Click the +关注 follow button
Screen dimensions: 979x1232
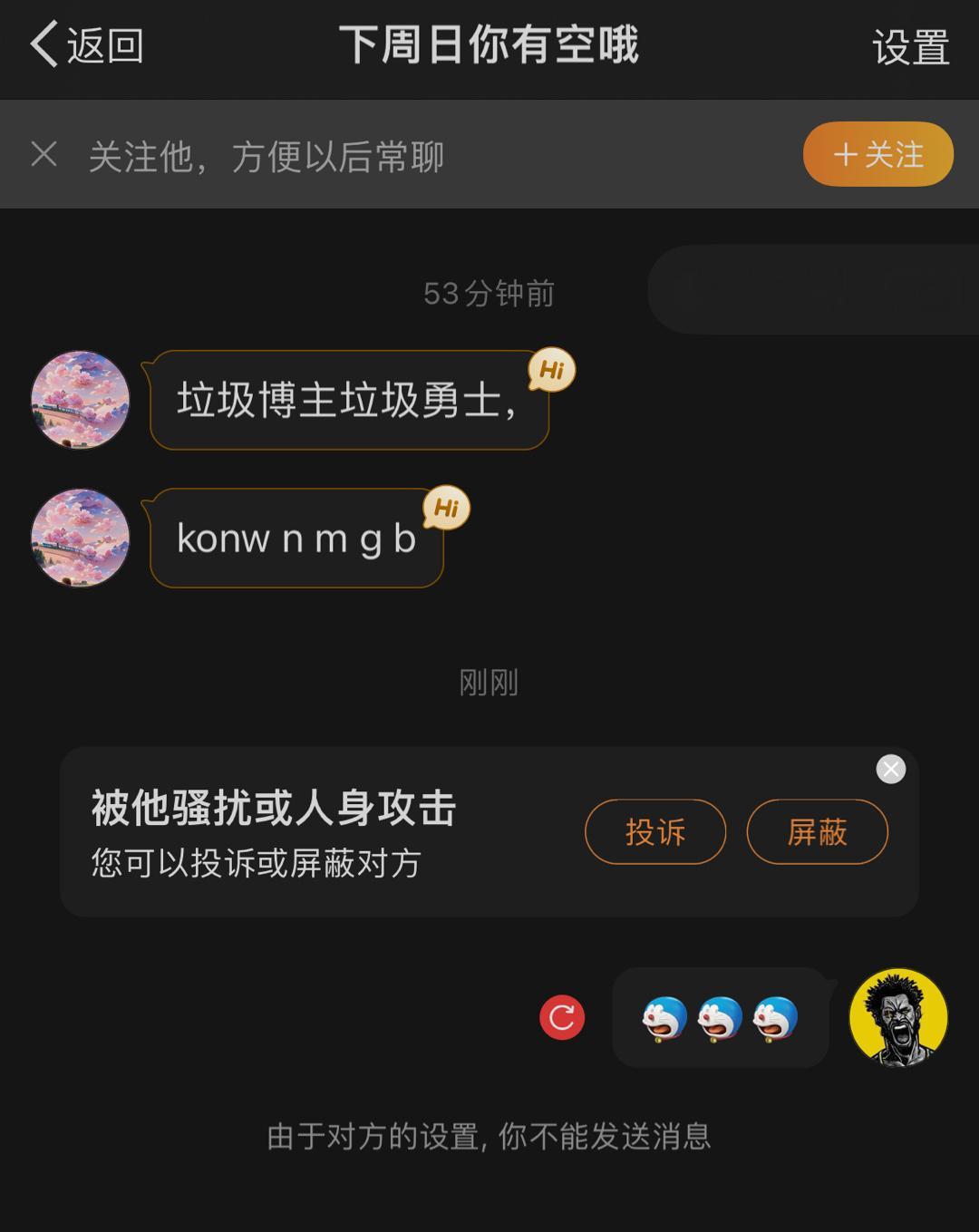tap(876, 154)
